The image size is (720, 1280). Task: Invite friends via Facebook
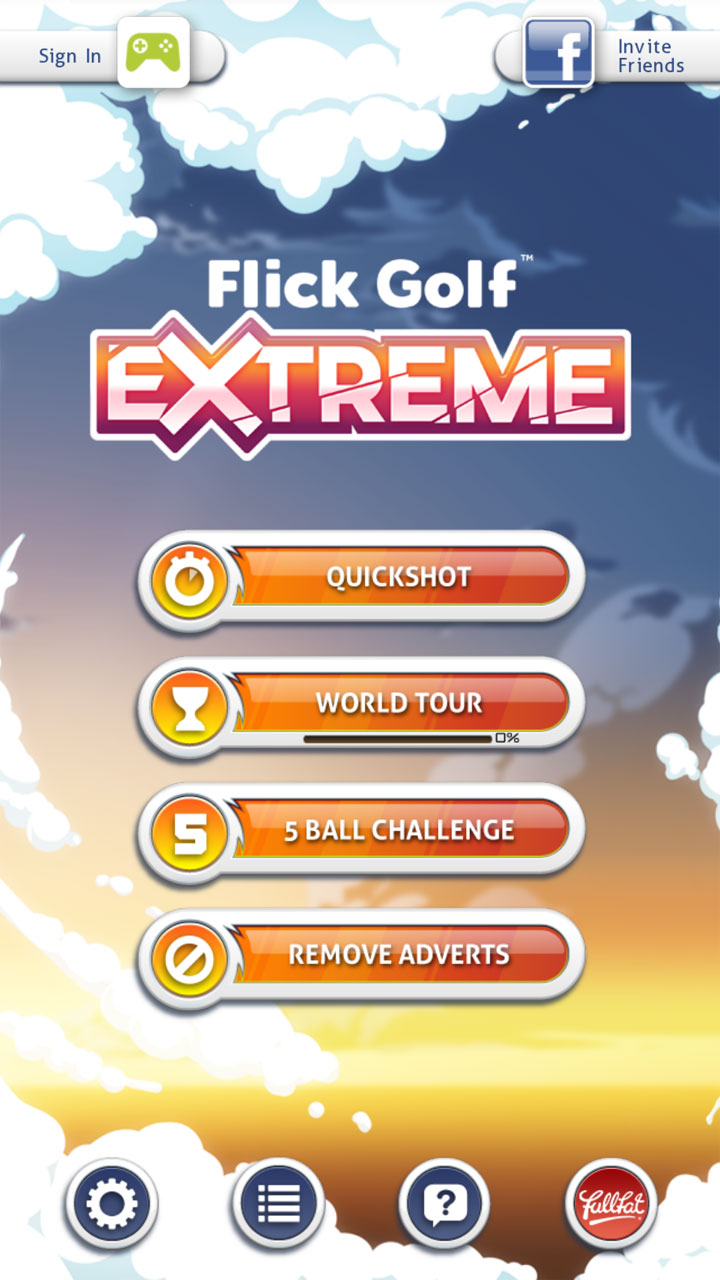[606, 54]
